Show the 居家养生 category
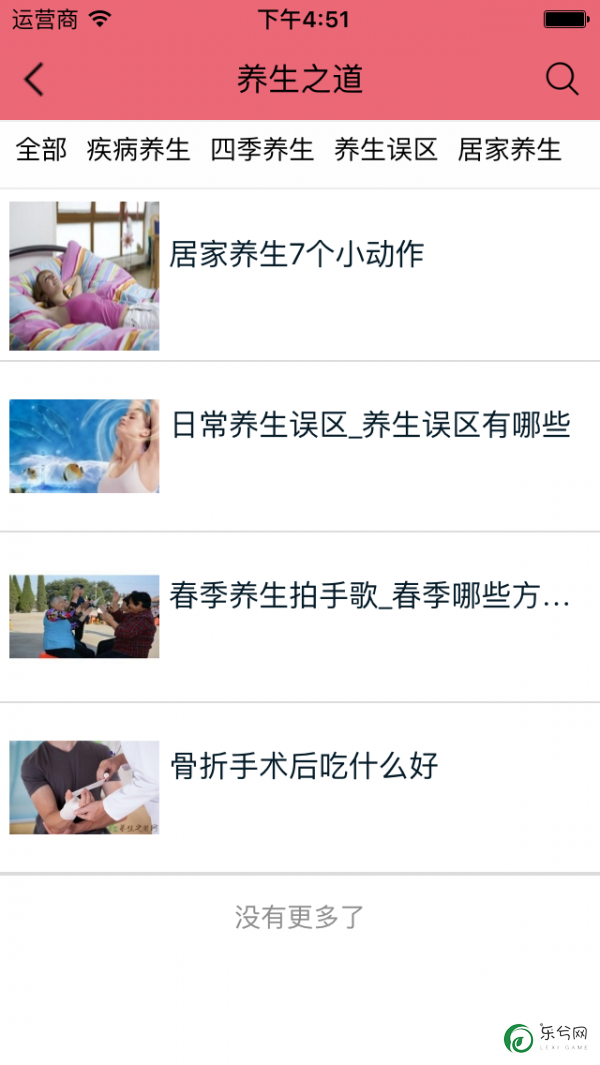This screenshot has height=1065, width=600. (510, 150)
